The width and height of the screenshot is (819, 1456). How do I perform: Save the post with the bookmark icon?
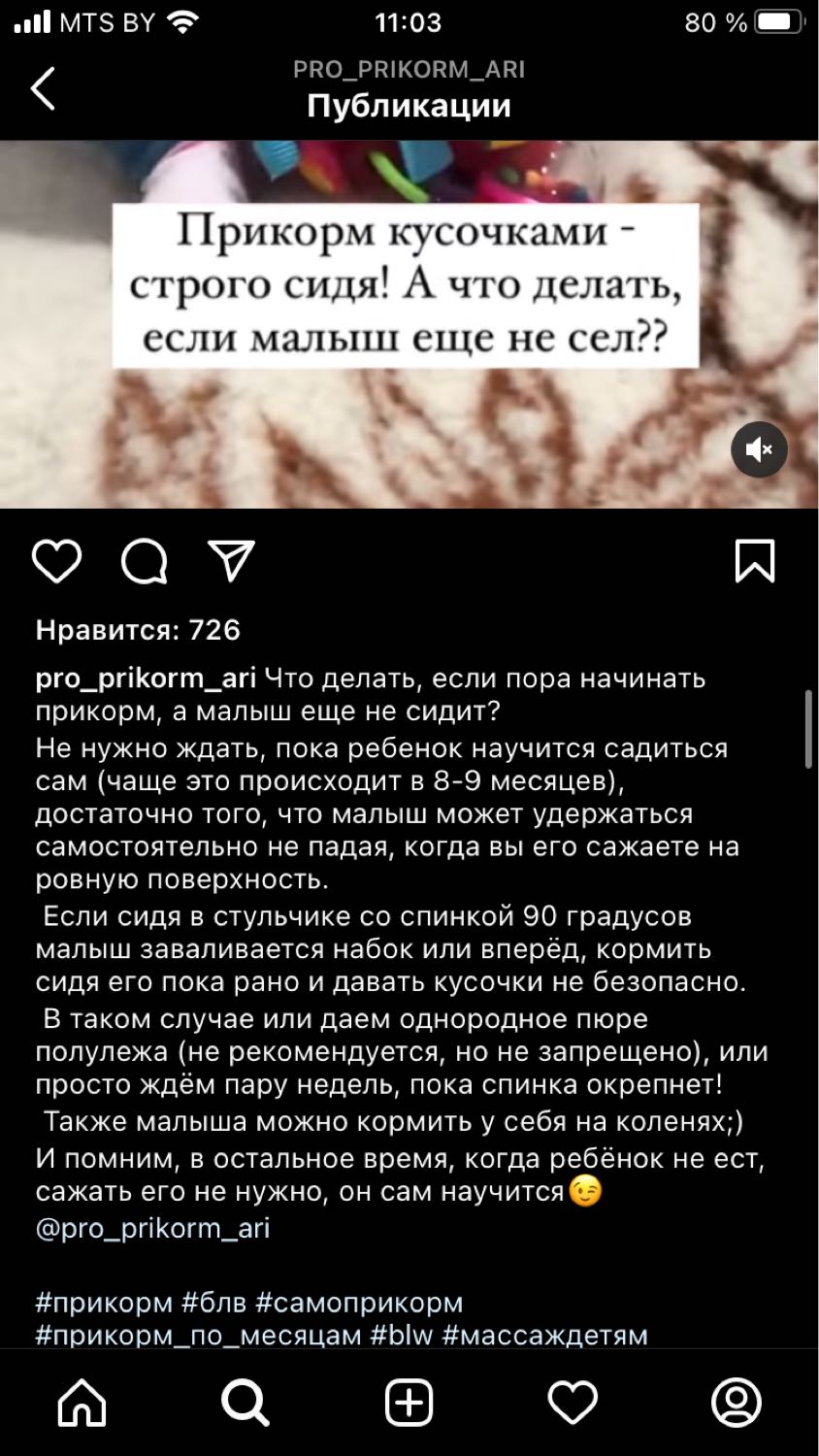(x=755, y=561)
